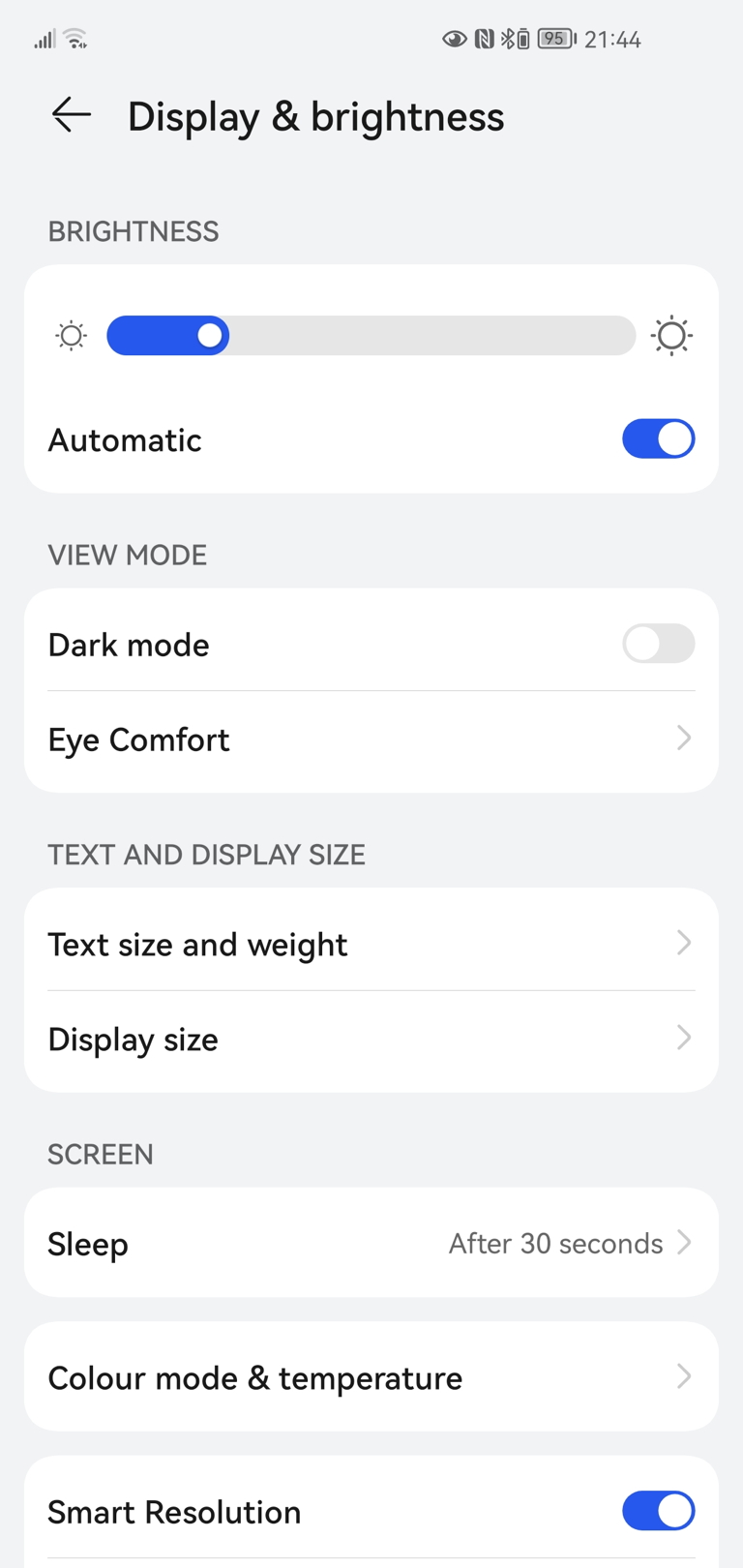Viewport: 743px width, 1568px height.
Task: Open Text size and weight
Action: tap(371, 944)
